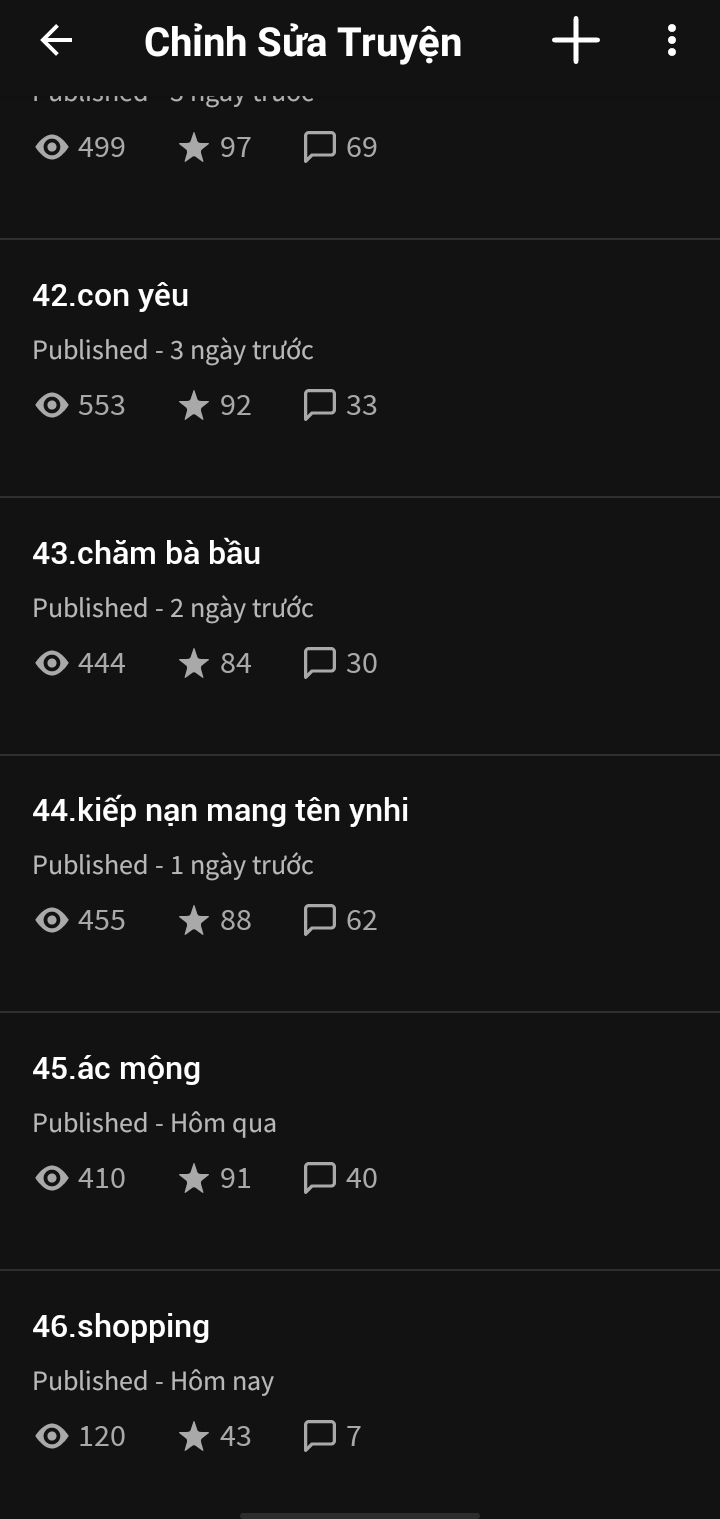Go back using the arrow icon
Screen dimensions: 720x1519
pos(56,41)
